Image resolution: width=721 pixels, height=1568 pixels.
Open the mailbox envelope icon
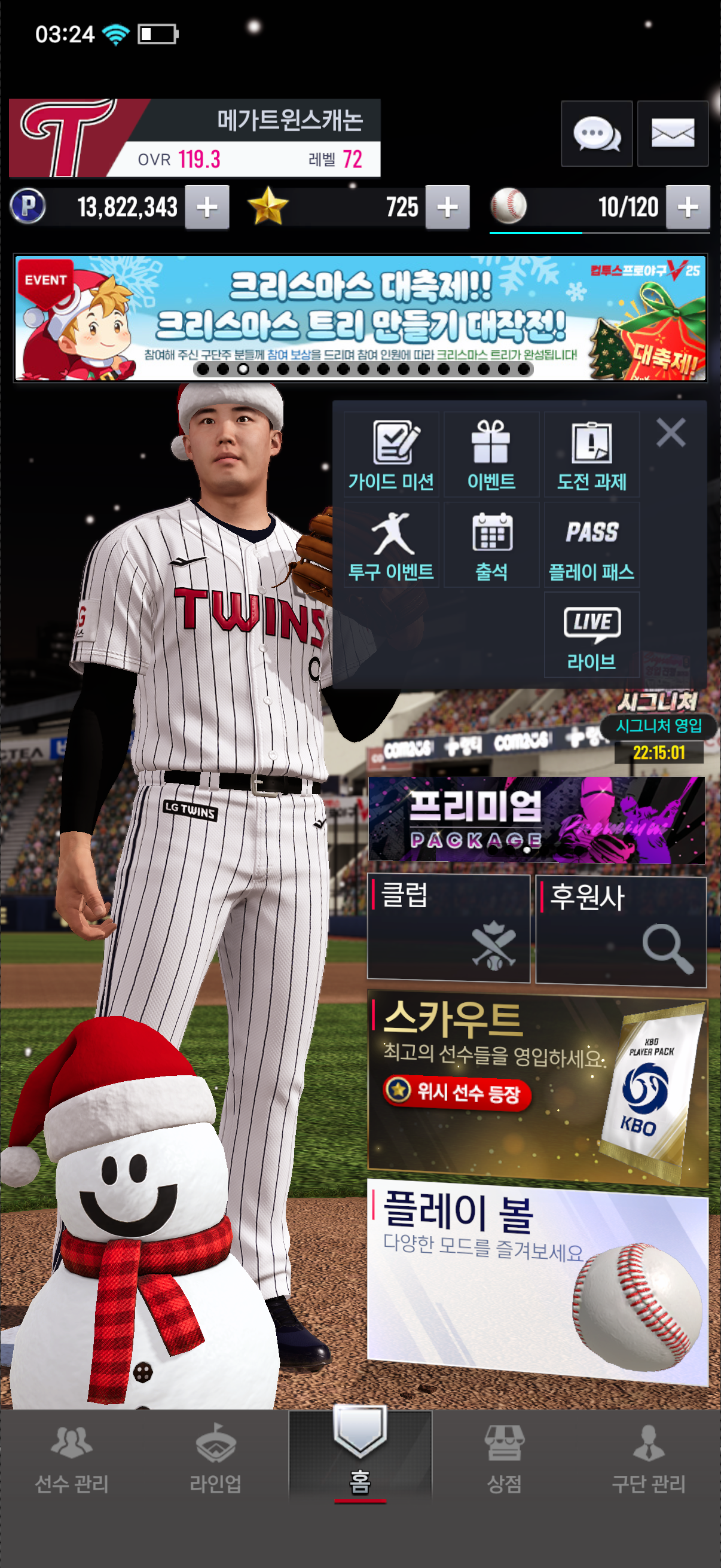[x=673, y=133]
